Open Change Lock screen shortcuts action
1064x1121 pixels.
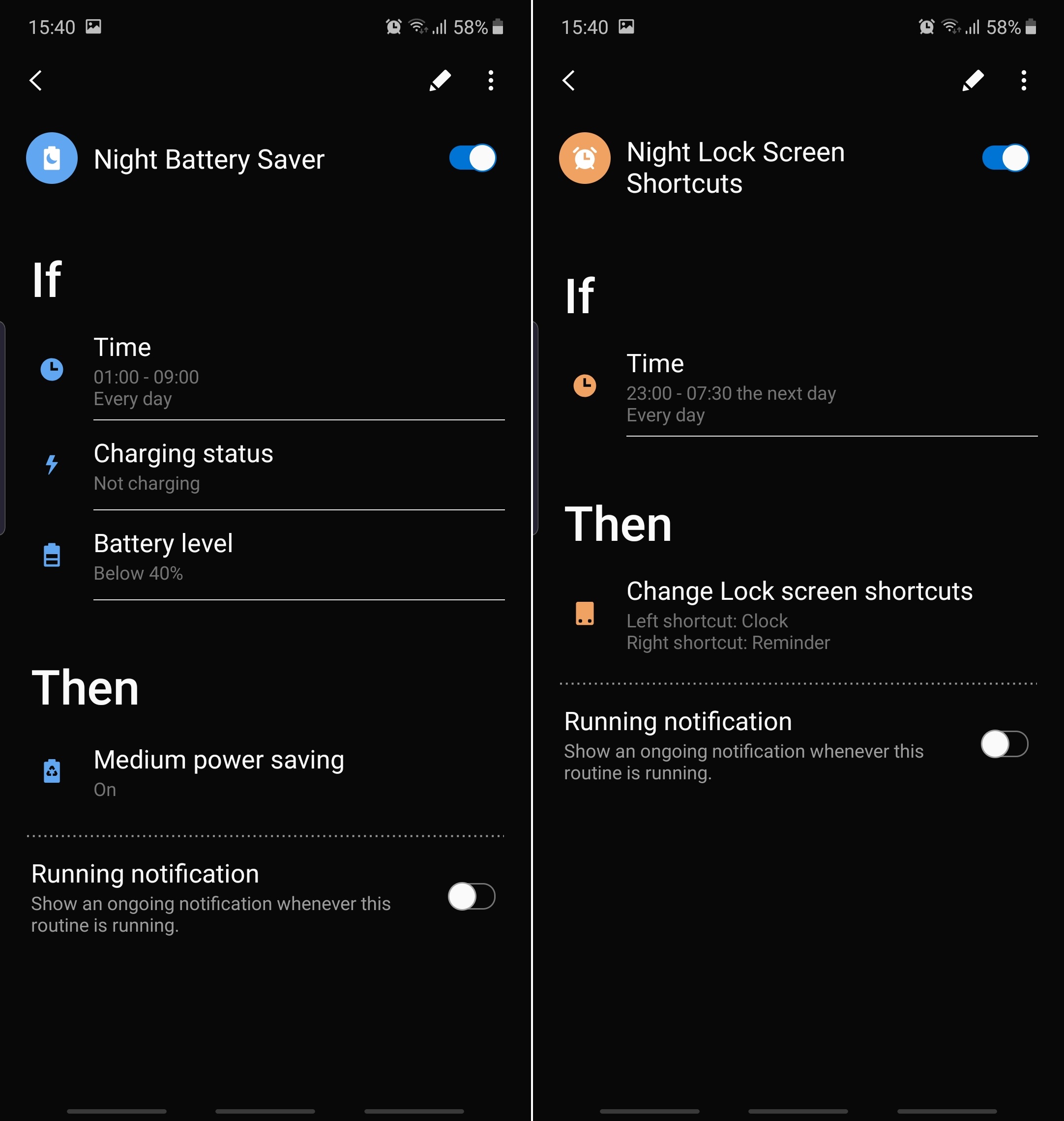(x=798, y=615)
